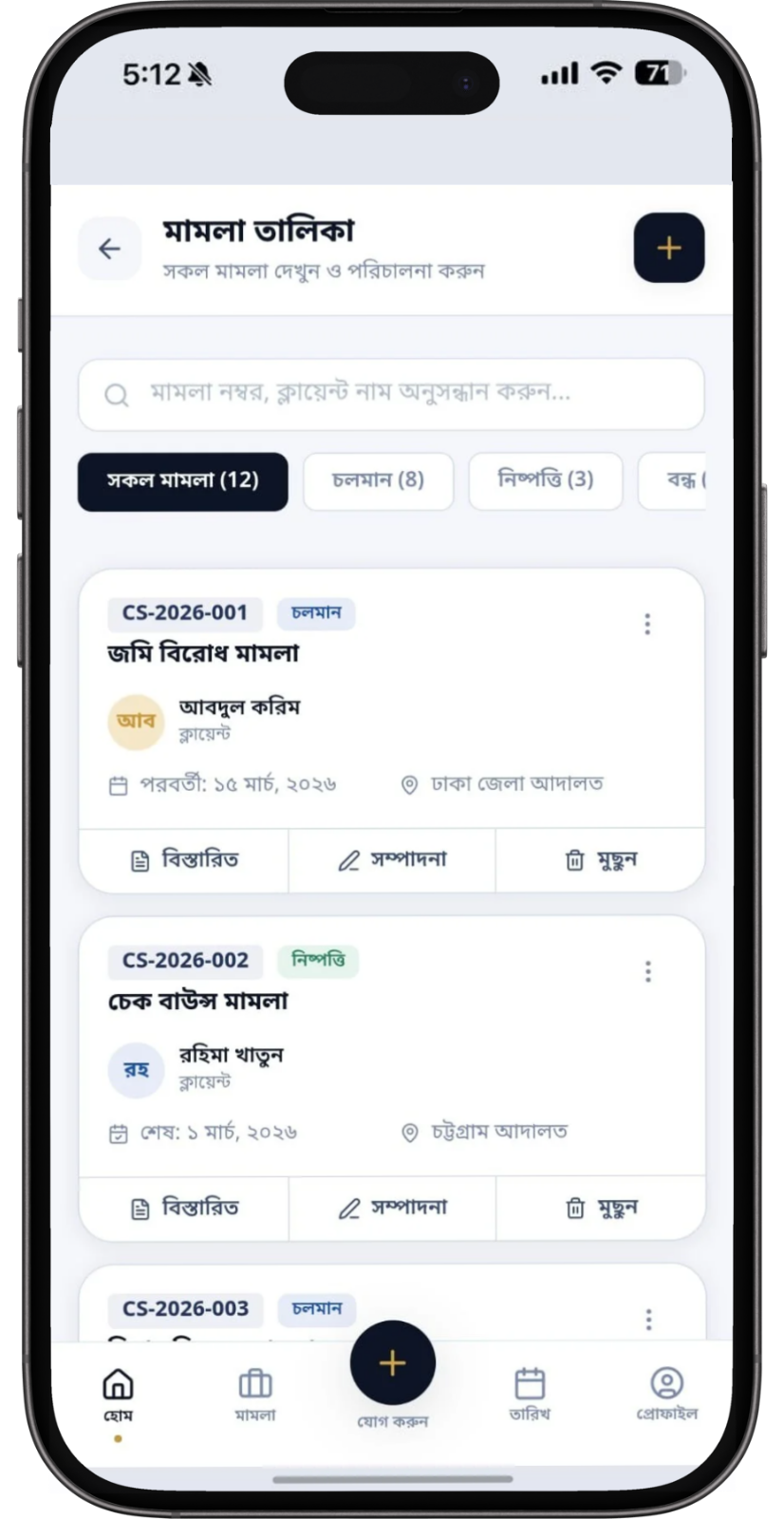
Task: Tap the plus button in the header
Action: pos(669,248)
